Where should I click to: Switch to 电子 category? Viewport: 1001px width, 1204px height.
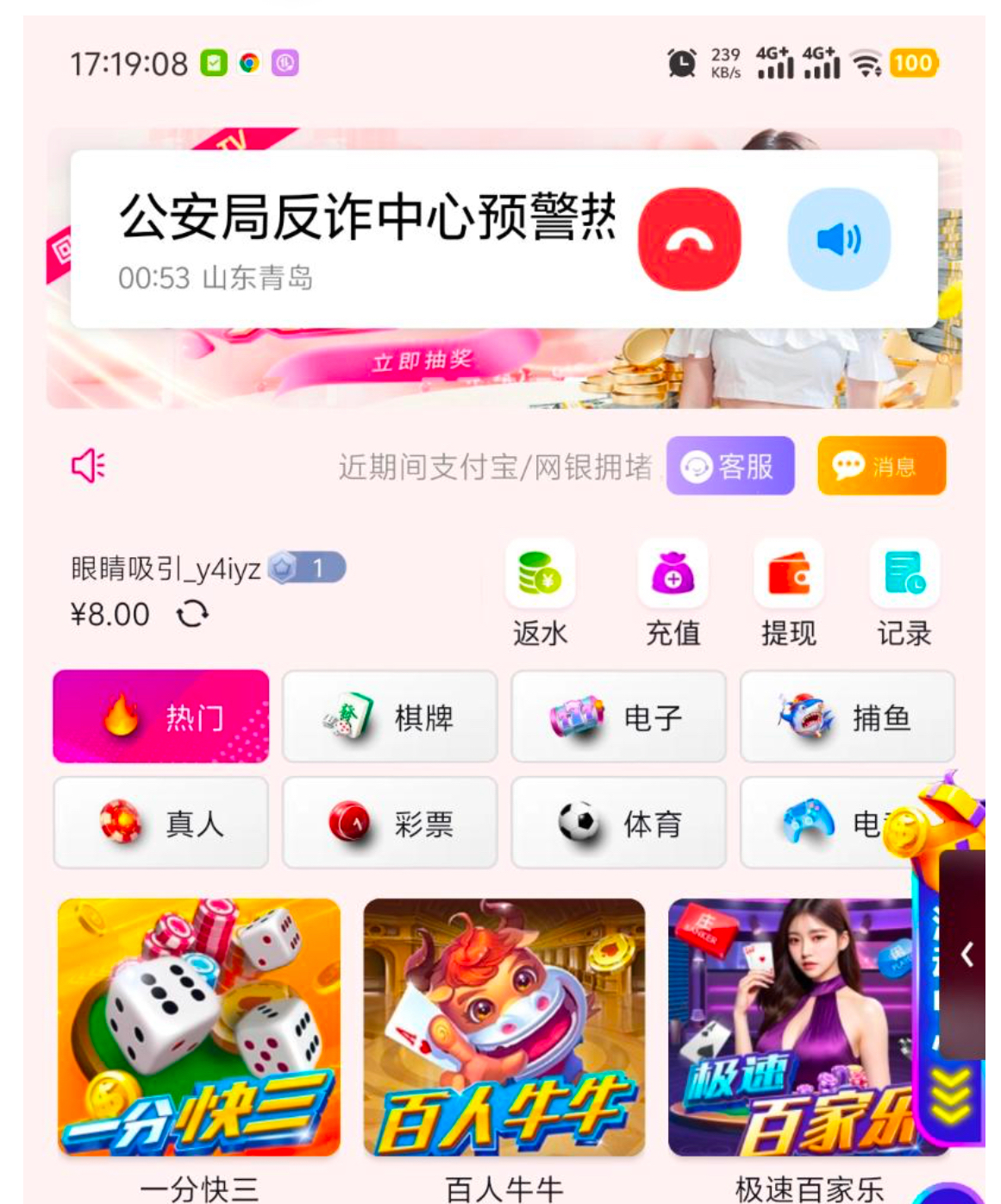[x=618, y=717]
